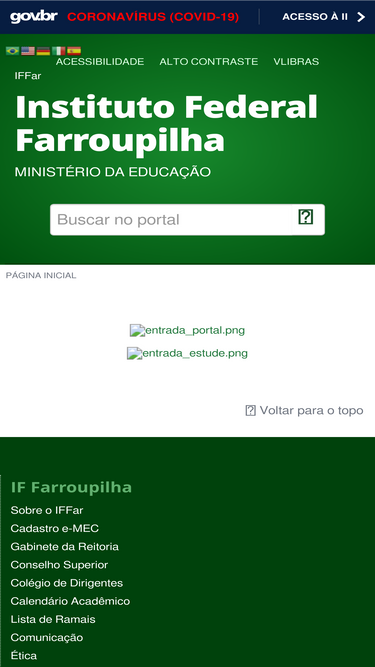This screenshot has width=375, height=667.
Task: Open Calendário Acadêmico
Action: tap(70, 601)
